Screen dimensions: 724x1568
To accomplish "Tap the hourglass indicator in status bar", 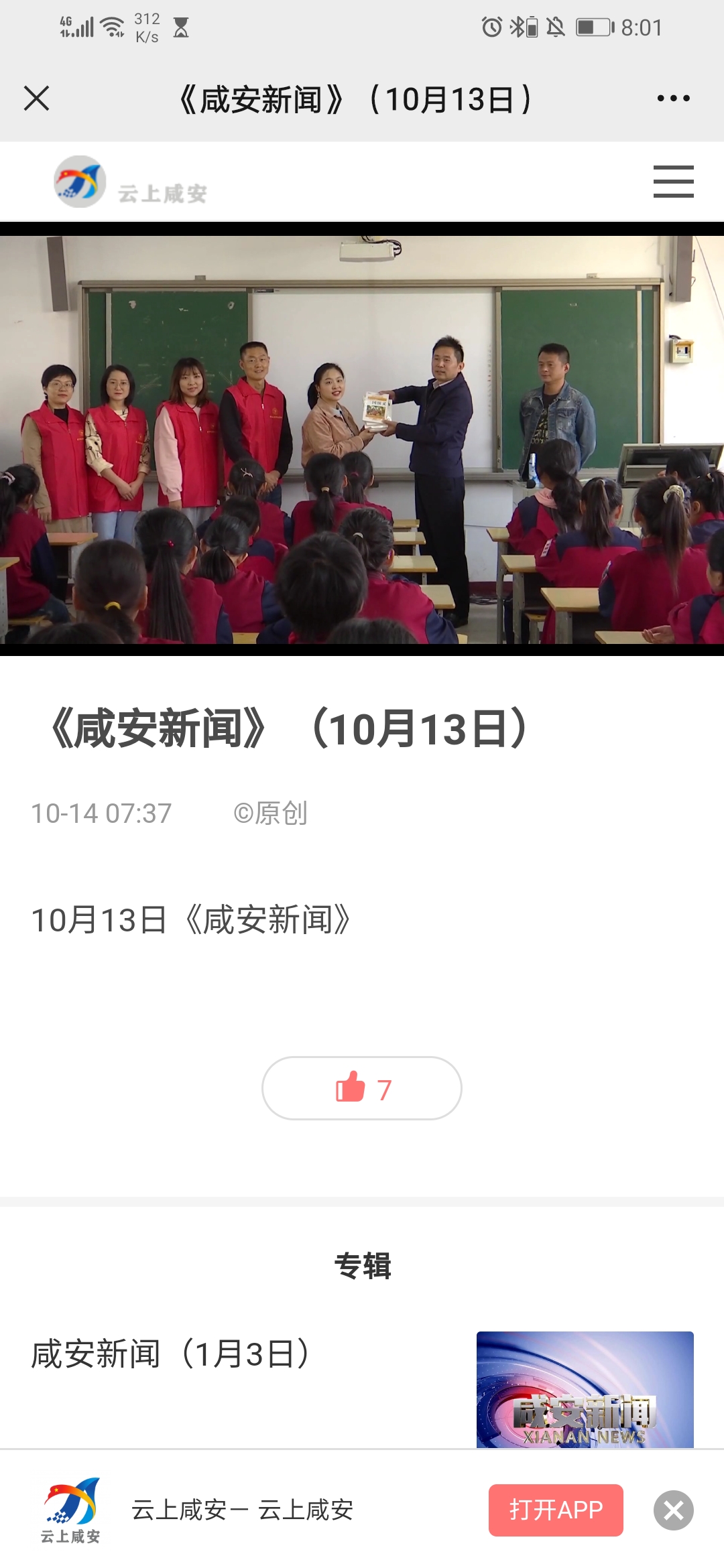I will (x=181, y=27).
